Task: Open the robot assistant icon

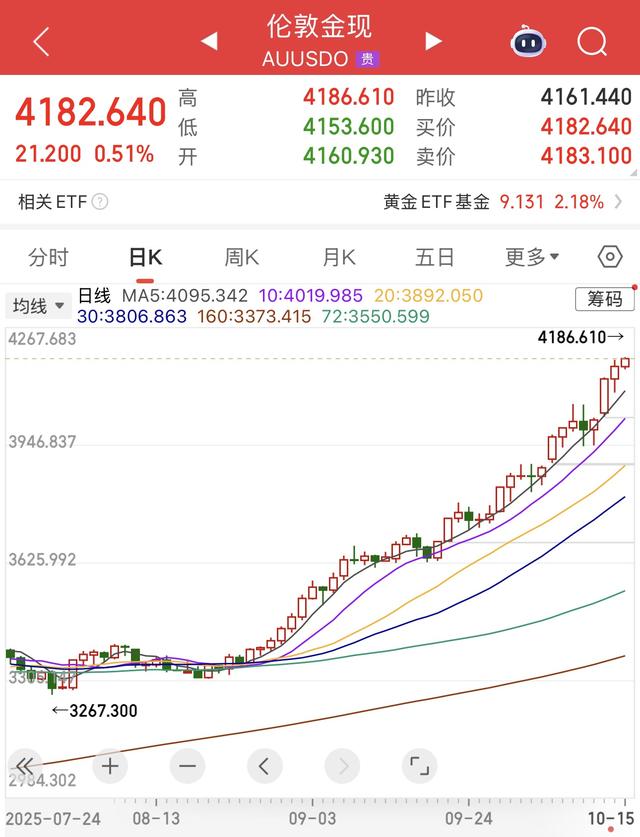Action: tap(529, 41)
